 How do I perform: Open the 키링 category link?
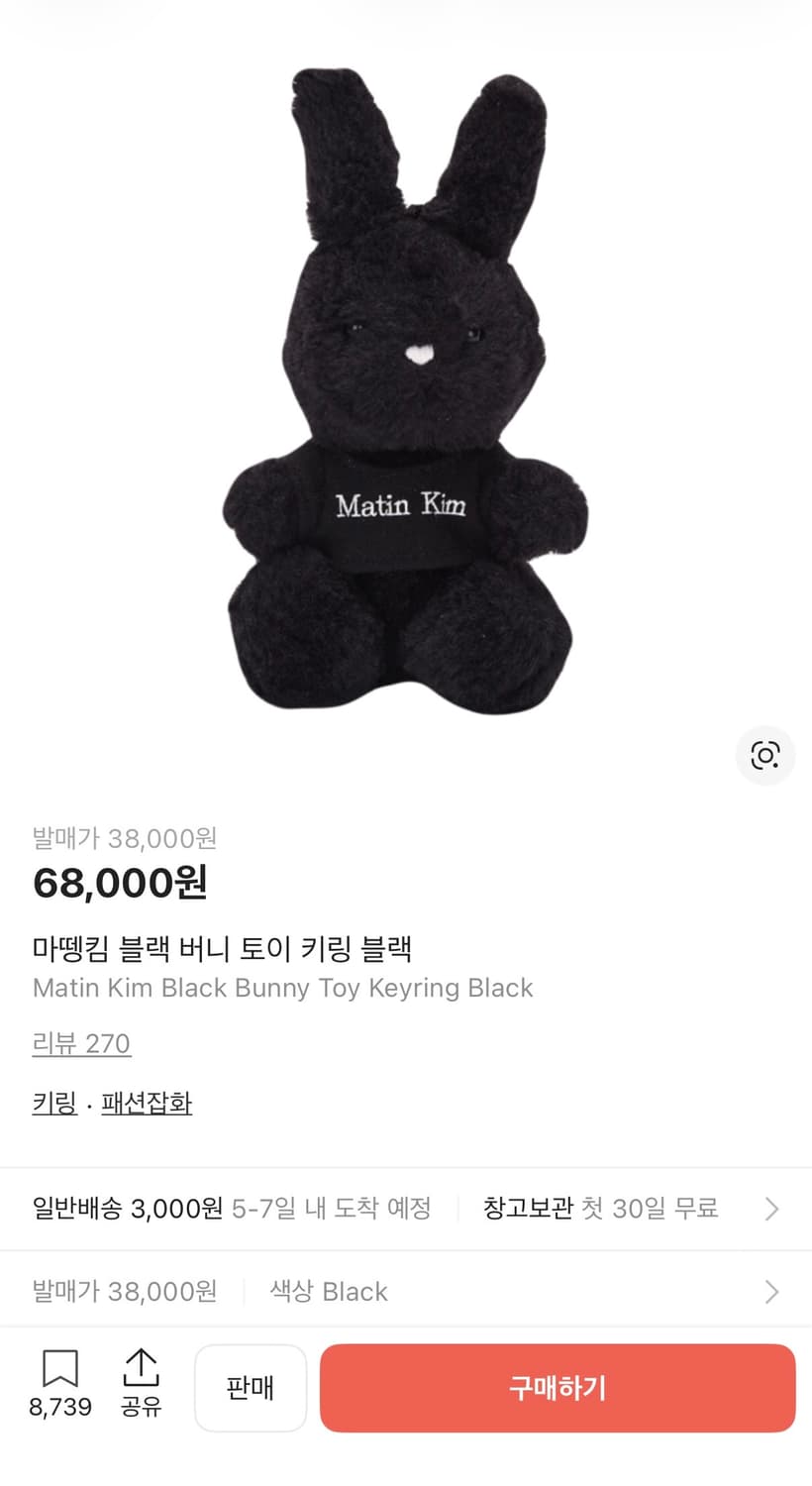tap(53, 1103)
